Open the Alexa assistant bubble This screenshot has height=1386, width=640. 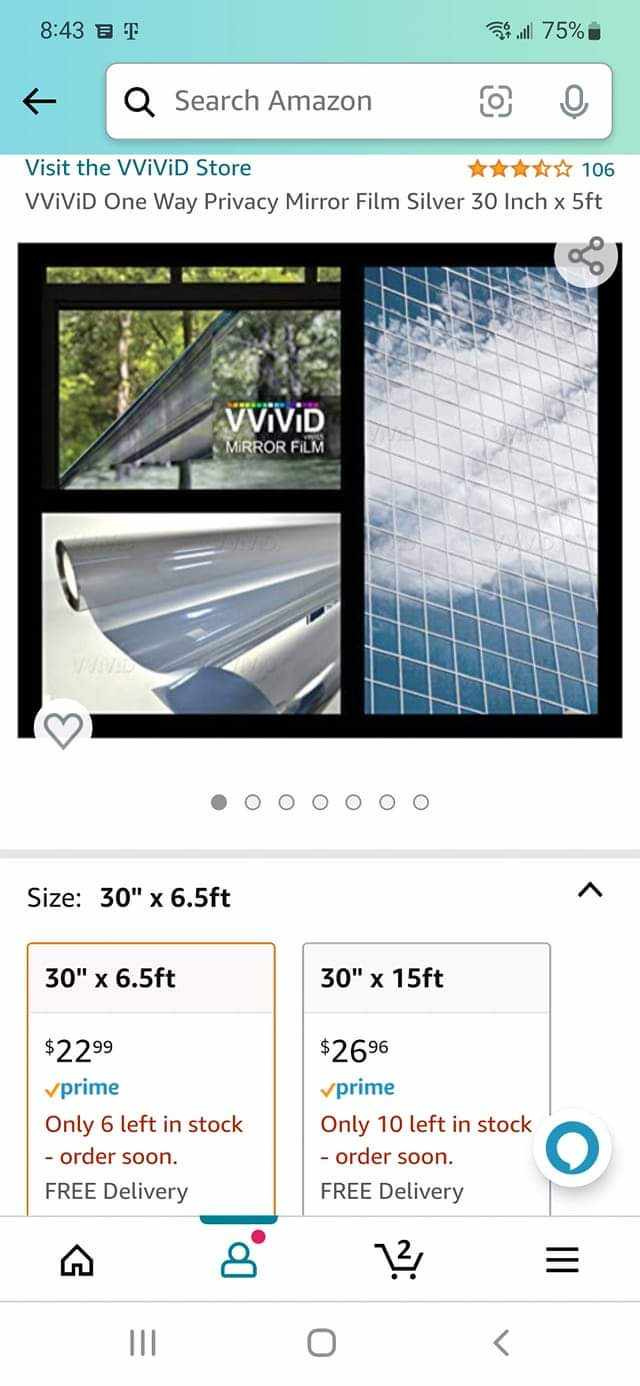coord(572,1150)
